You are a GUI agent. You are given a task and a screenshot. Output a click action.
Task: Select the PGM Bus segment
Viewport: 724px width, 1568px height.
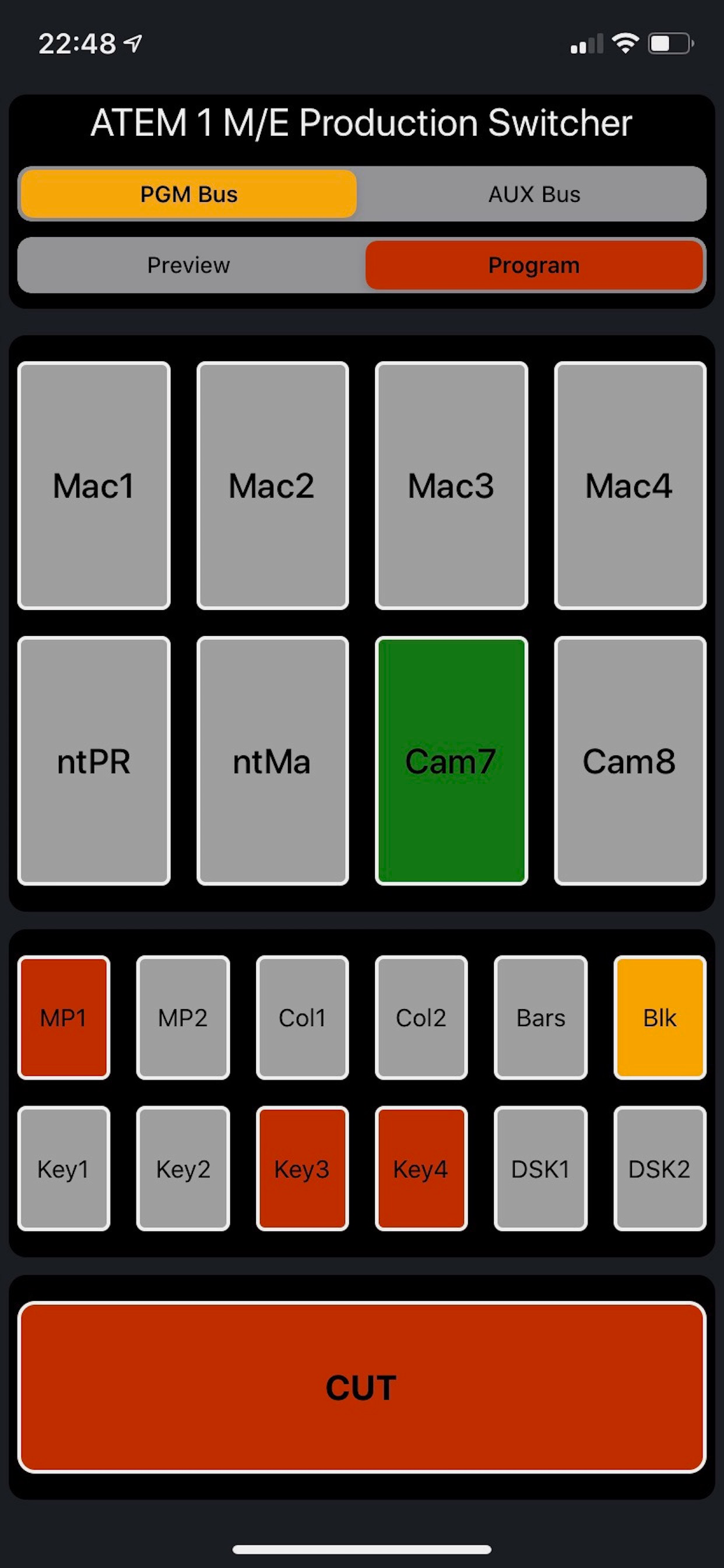[189, 194]
